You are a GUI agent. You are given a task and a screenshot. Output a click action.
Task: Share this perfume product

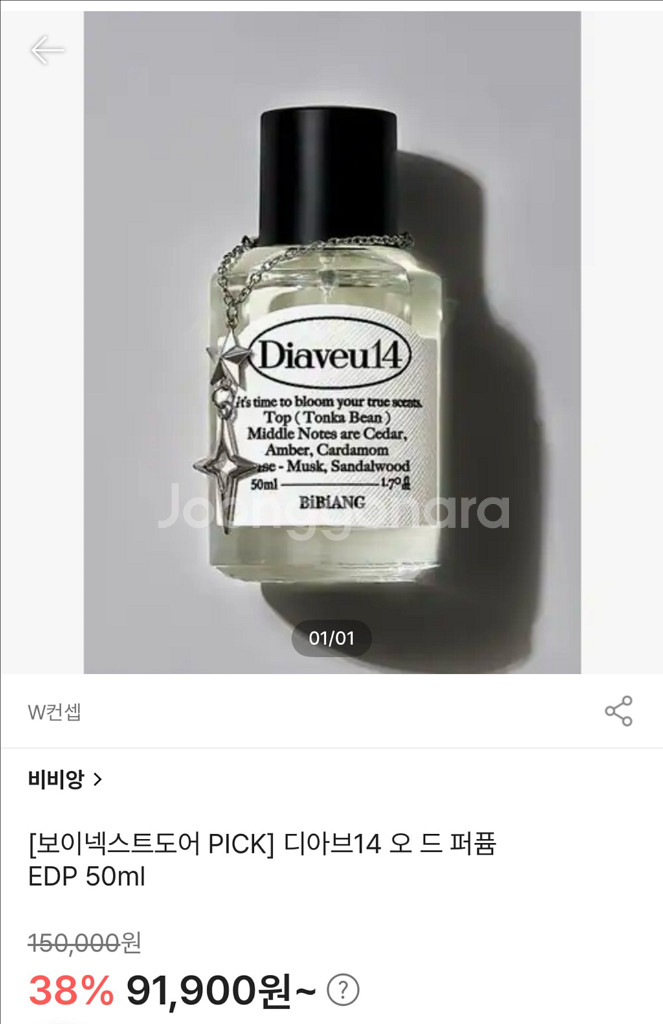tap(619, 711)
